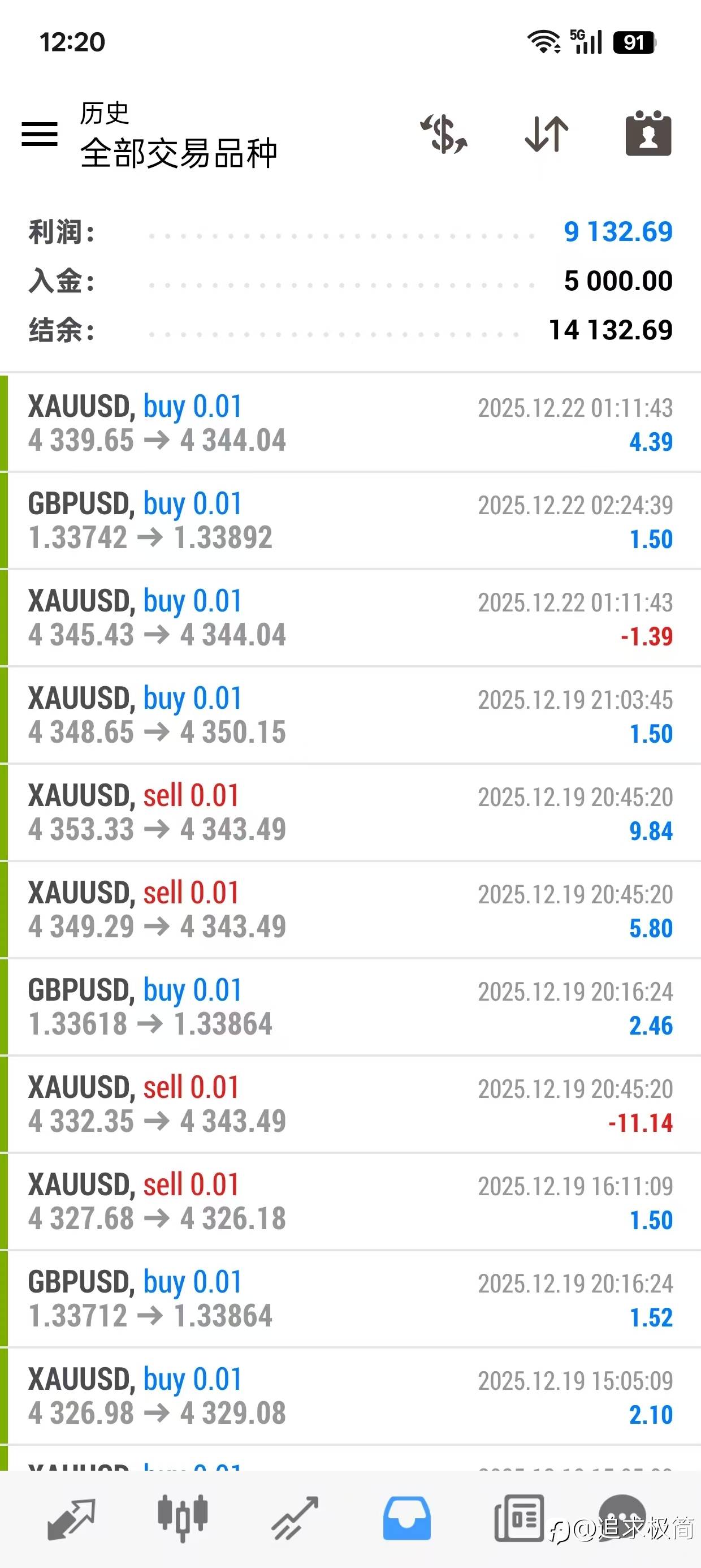
Task: Switch to the candlestick Chart tab
Action: tap(183, 1519)
